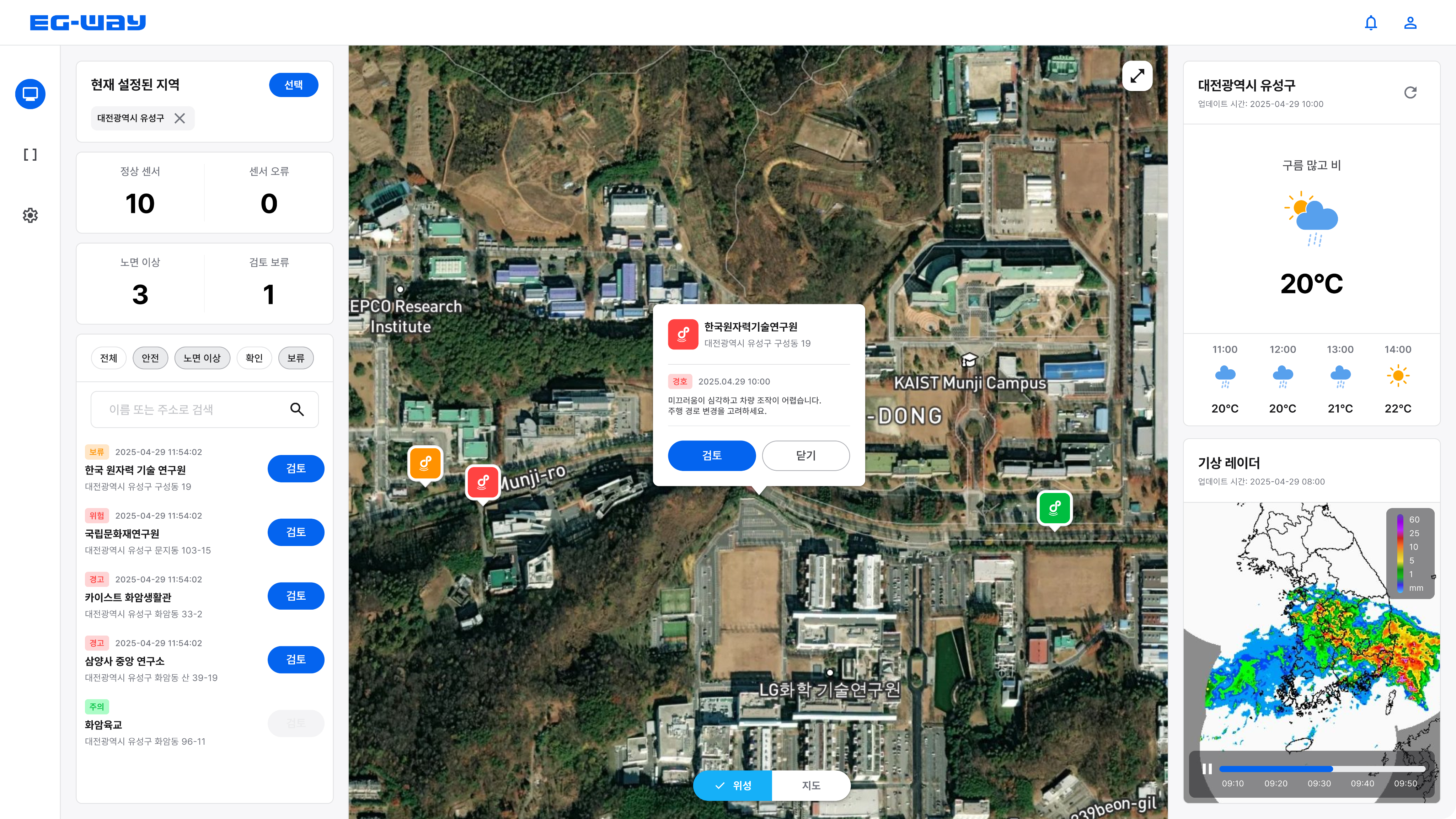Refresh the 대전광역시 유성구 weather
Screen dimensions: 1456x819
point(1410,92)
